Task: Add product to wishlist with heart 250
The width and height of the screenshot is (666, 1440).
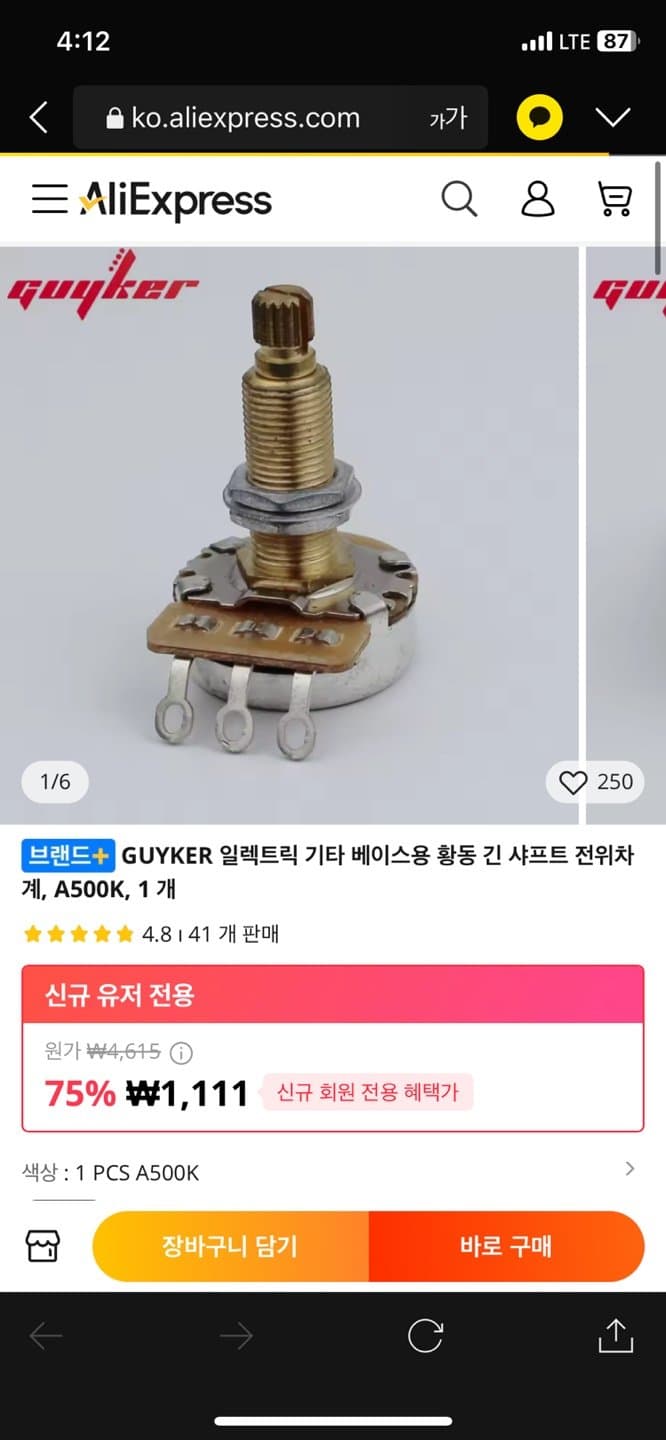Action: (x=597, y=782)
